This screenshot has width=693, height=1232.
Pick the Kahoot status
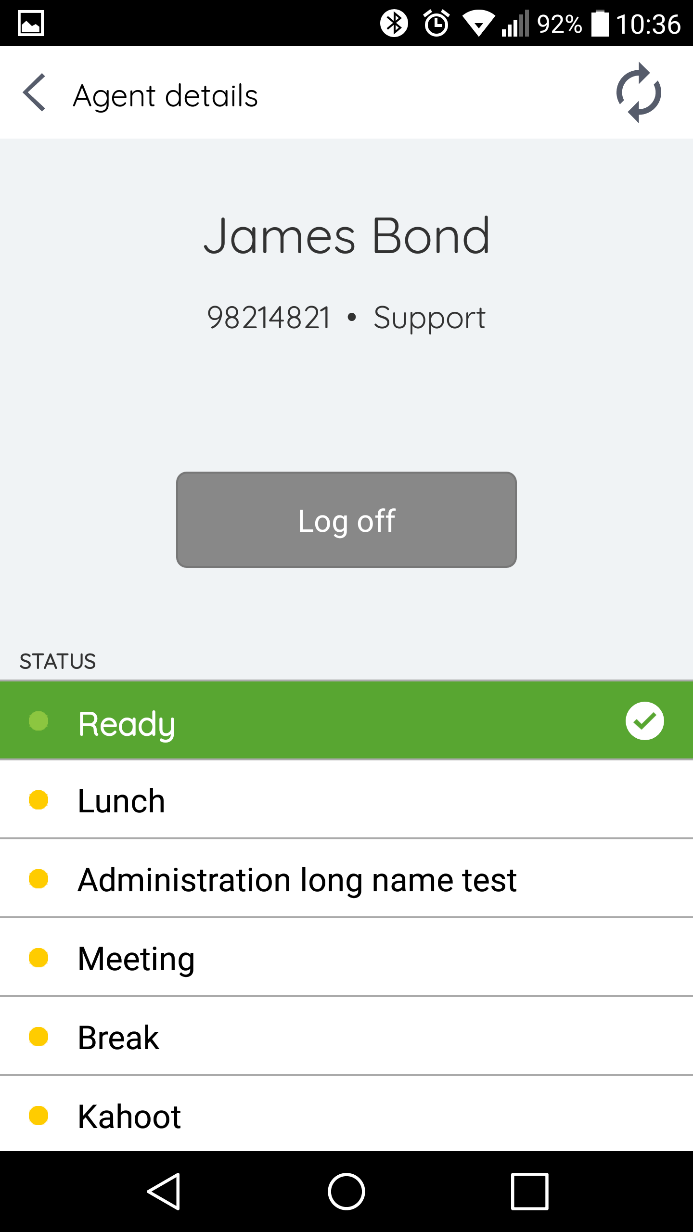coord(346,1115)
